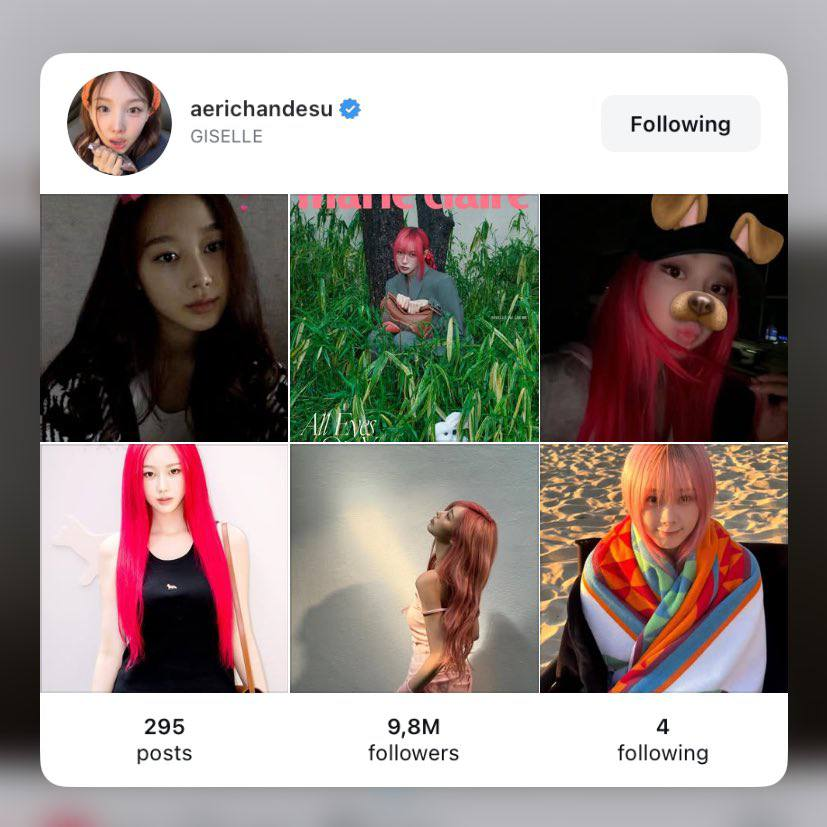Open aerichandesu's profile picture
The image size is (827, 827).
(x=119, y=123)
